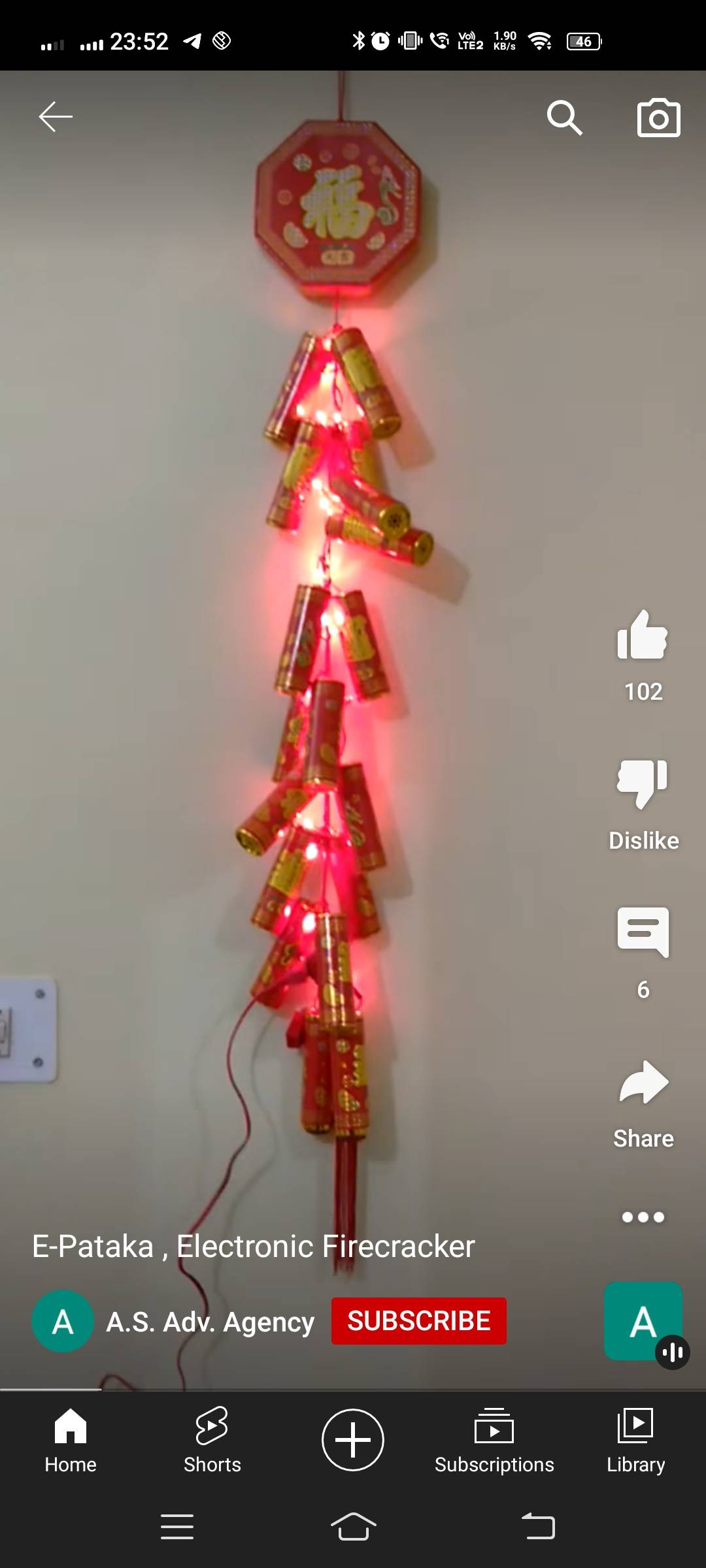
Task: Select the Shorts tab
Action: pyautogui.click(x=212, y=1441)
